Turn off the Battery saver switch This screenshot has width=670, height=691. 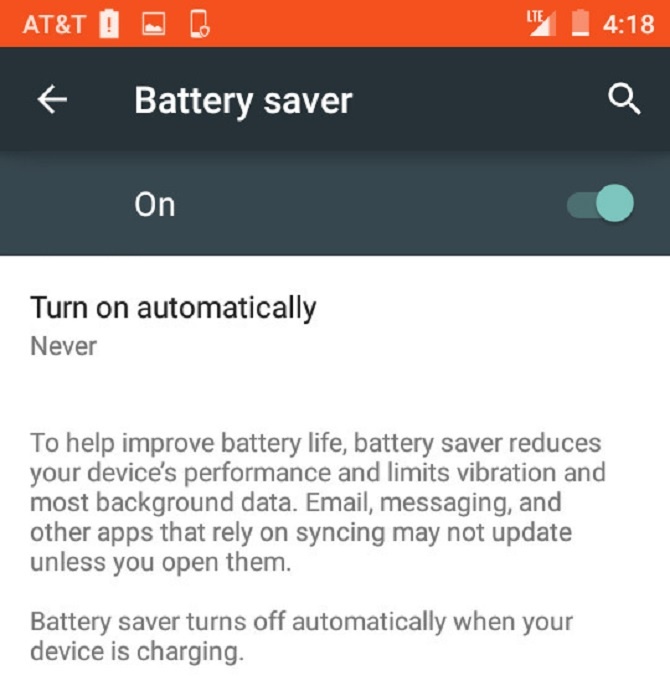pos(600,204)
